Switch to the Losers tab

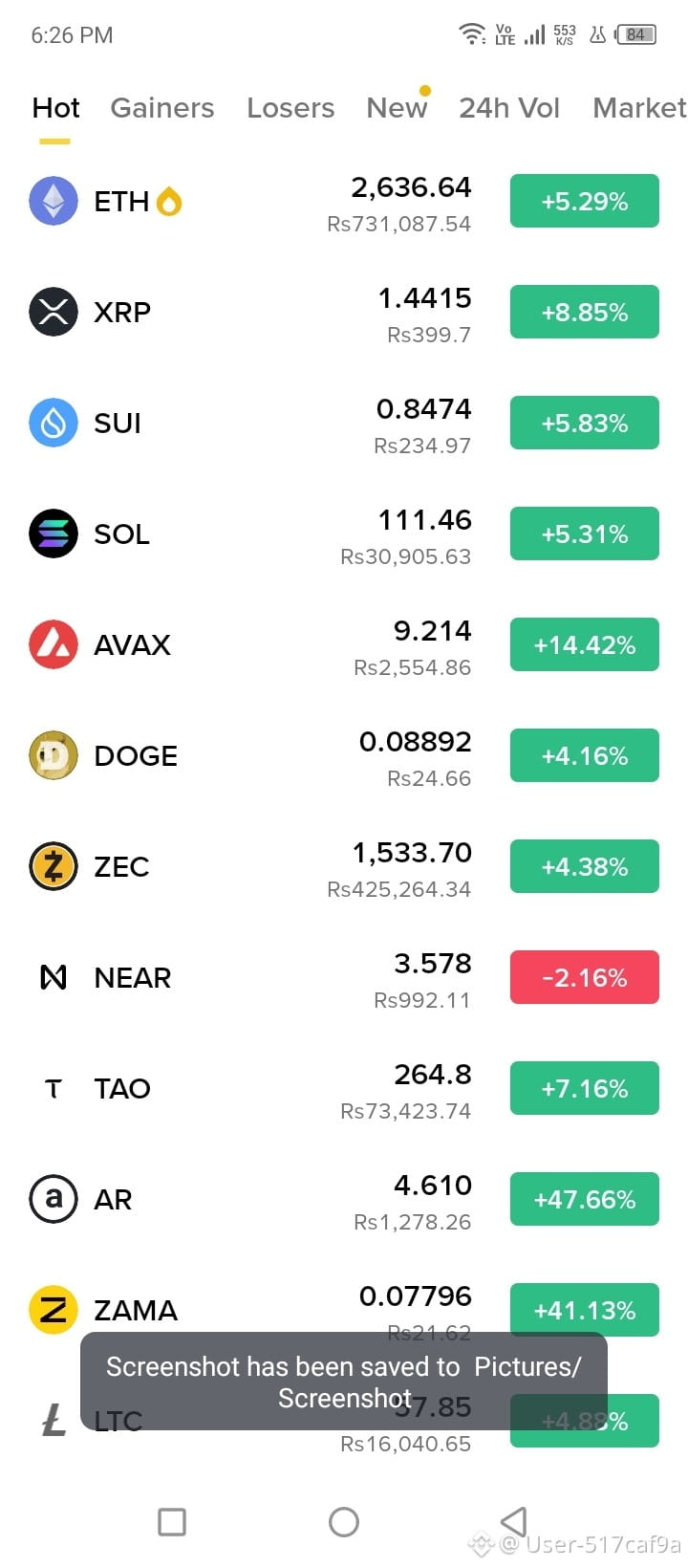point(290,108)
